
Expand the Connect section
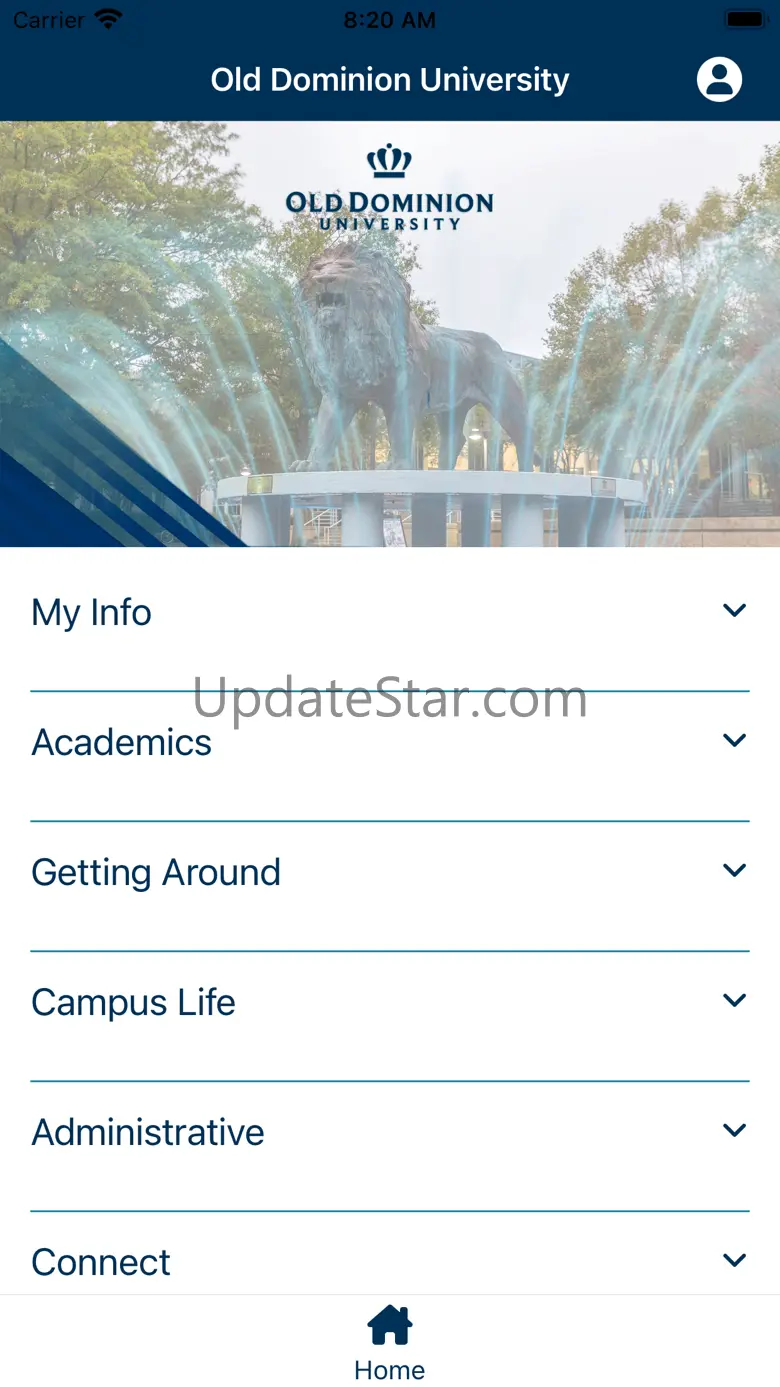(734, 1261)
